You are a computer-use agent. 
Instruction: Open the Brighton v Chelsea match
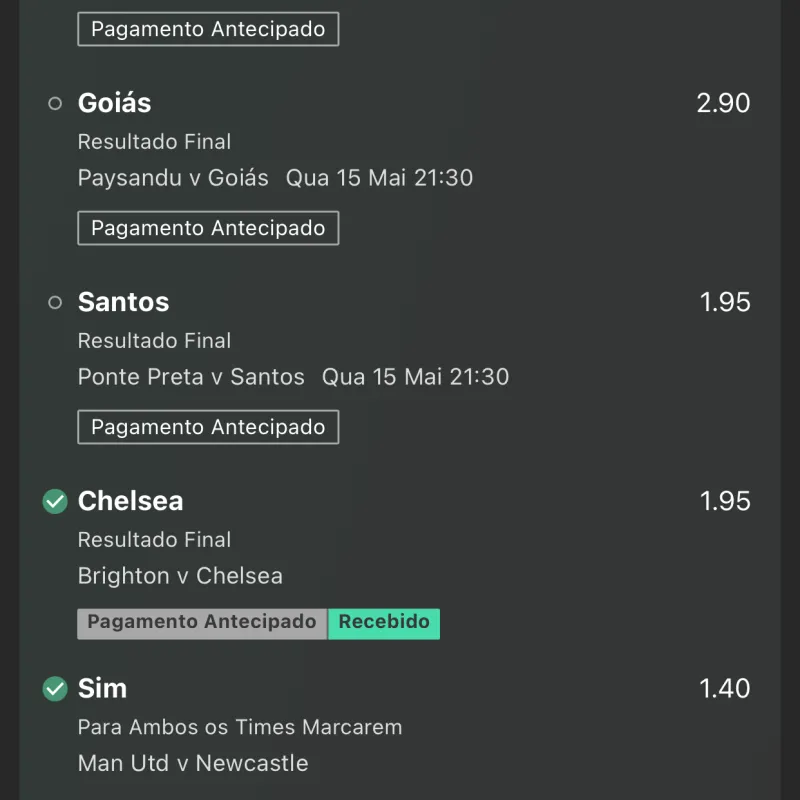[x=180, y=576]
